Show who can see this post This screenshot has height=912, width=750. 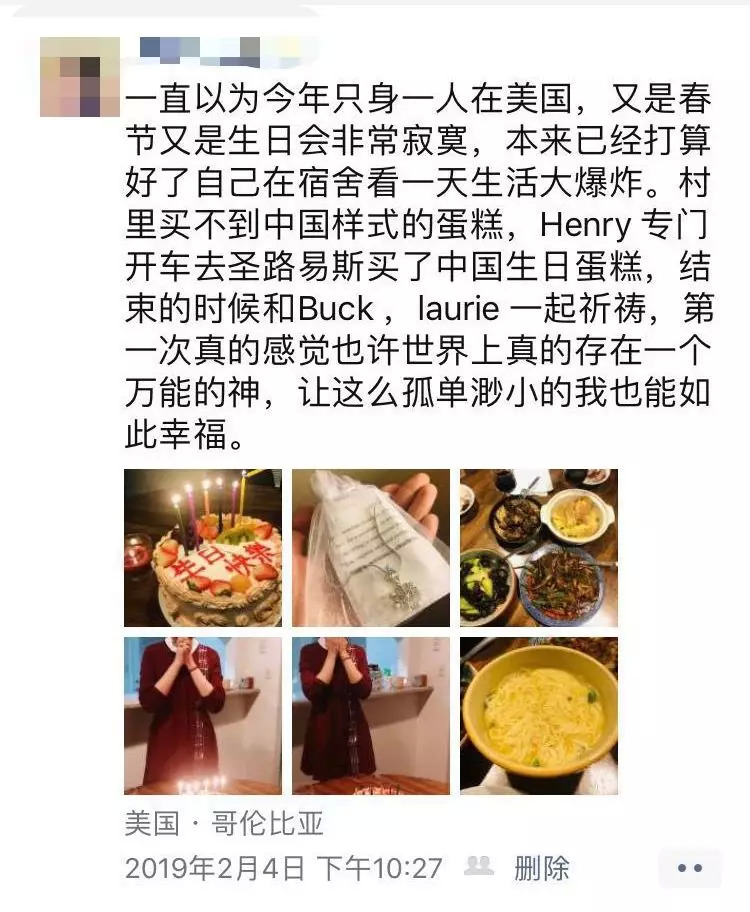click(x=480, y=866)
